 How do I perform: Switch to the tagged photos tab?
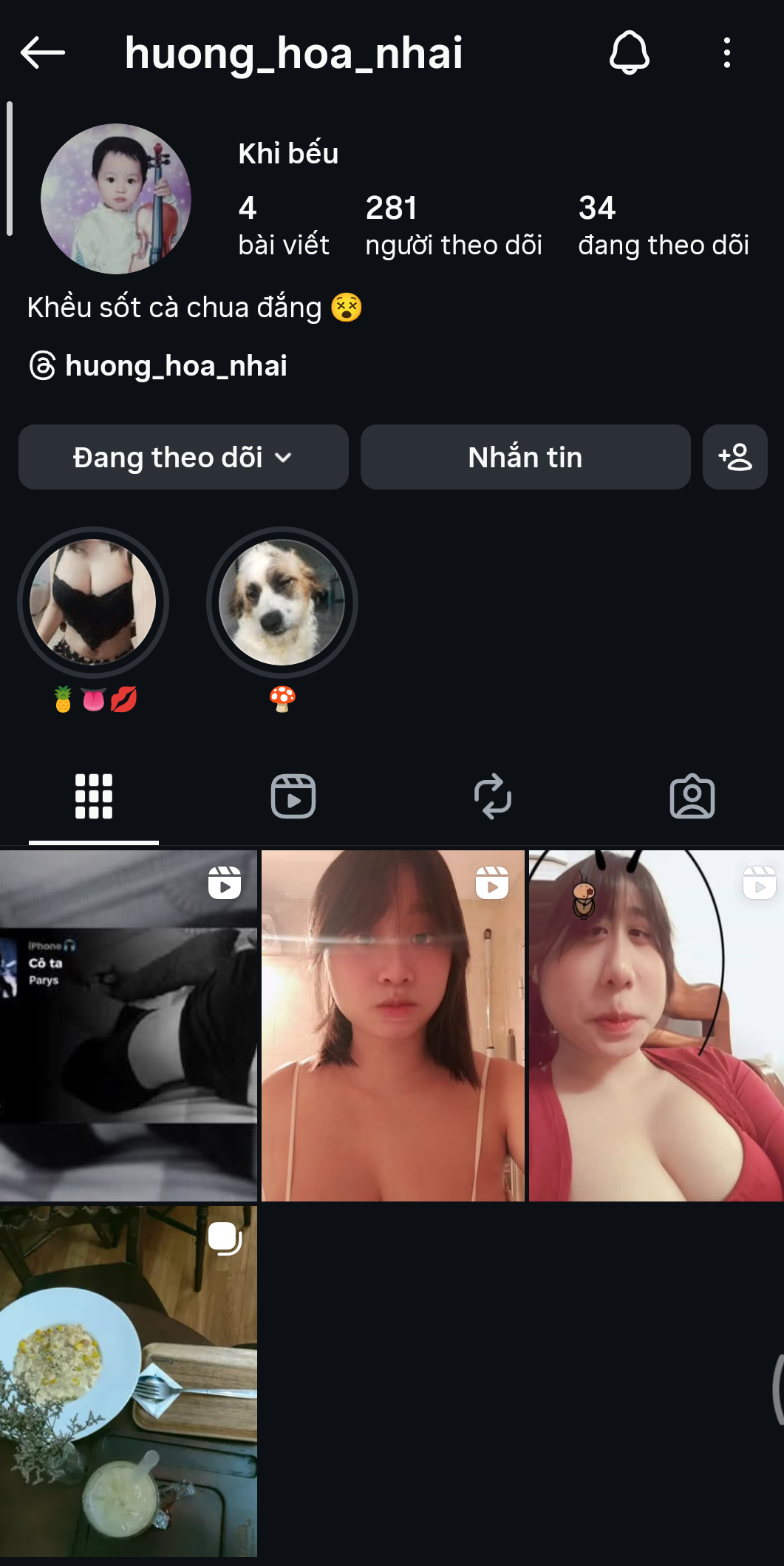[x=692, y=797]
